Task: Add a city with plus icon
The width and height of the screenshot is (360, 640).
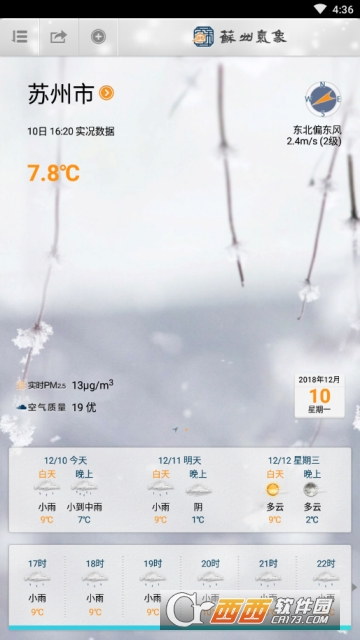Action: pyautogui.click(x=98, y=37)
